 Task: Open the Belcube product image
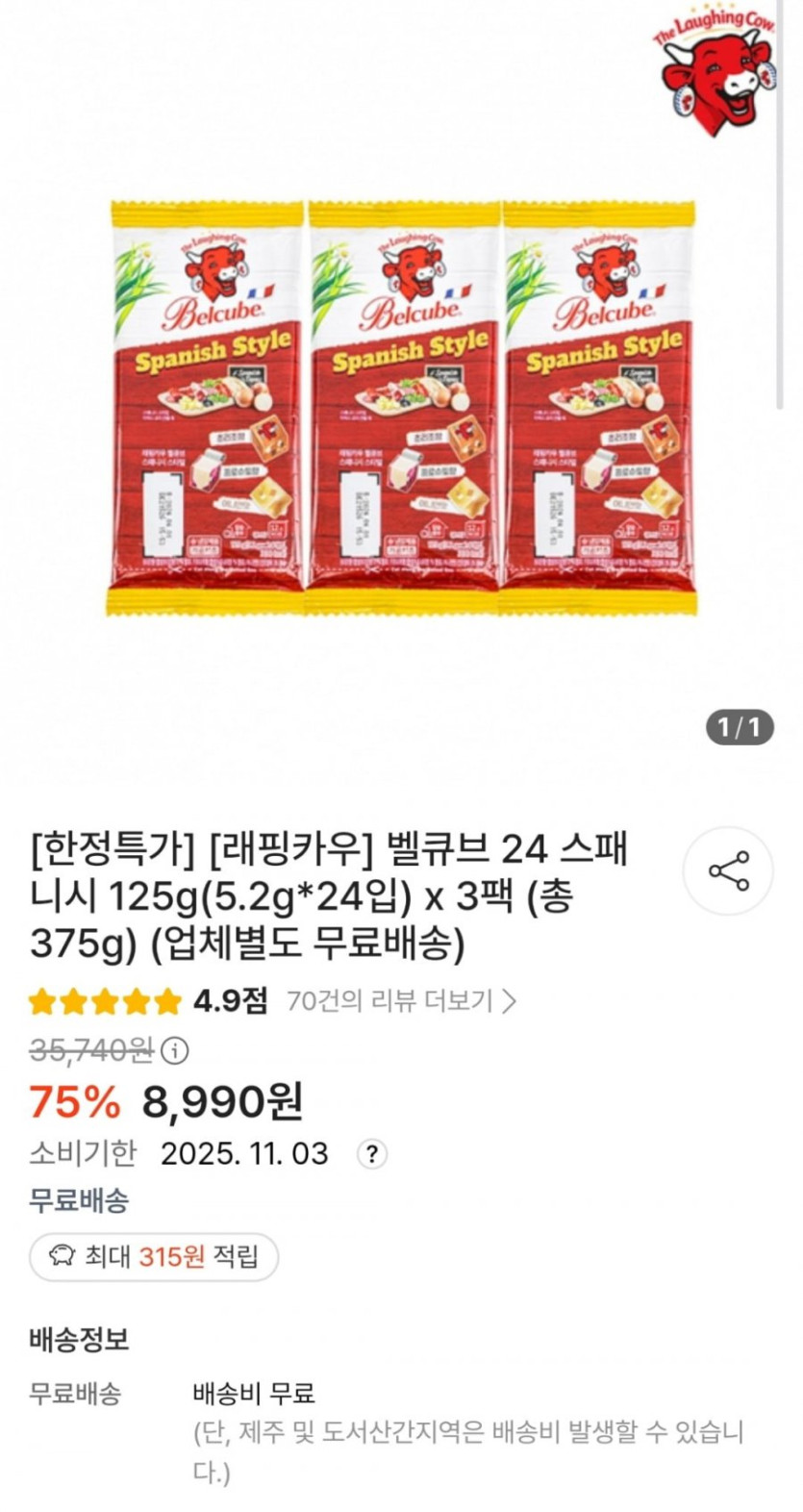(401, 409)
